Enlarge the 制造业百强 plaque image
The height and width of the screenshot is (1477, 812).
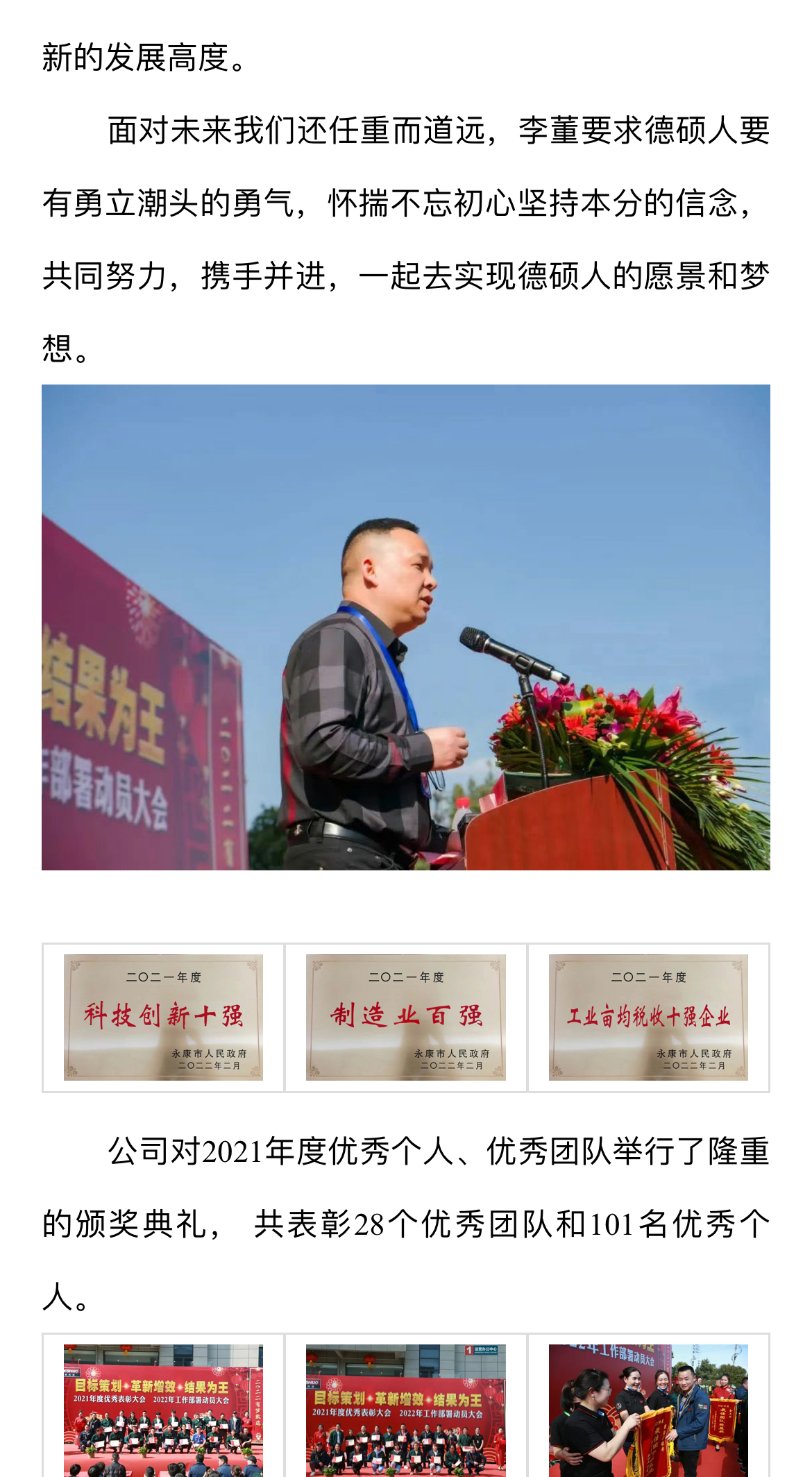(406, 1017)
